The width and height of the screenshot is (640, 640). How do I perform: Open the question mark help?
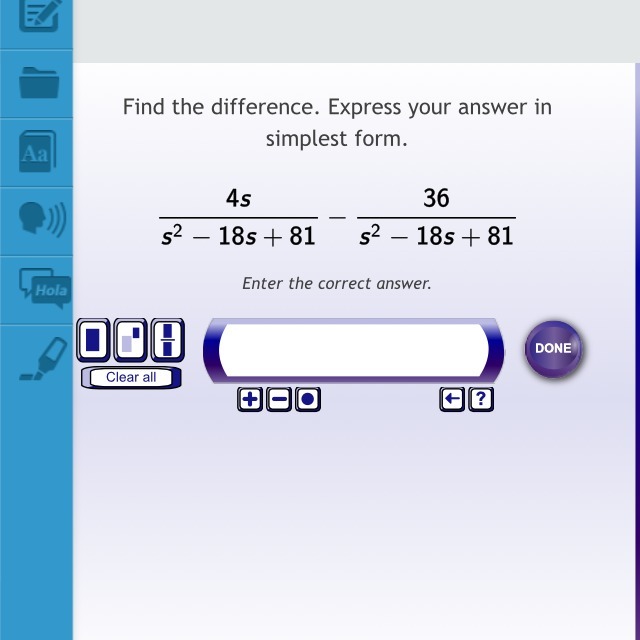(x=481, y=400)
